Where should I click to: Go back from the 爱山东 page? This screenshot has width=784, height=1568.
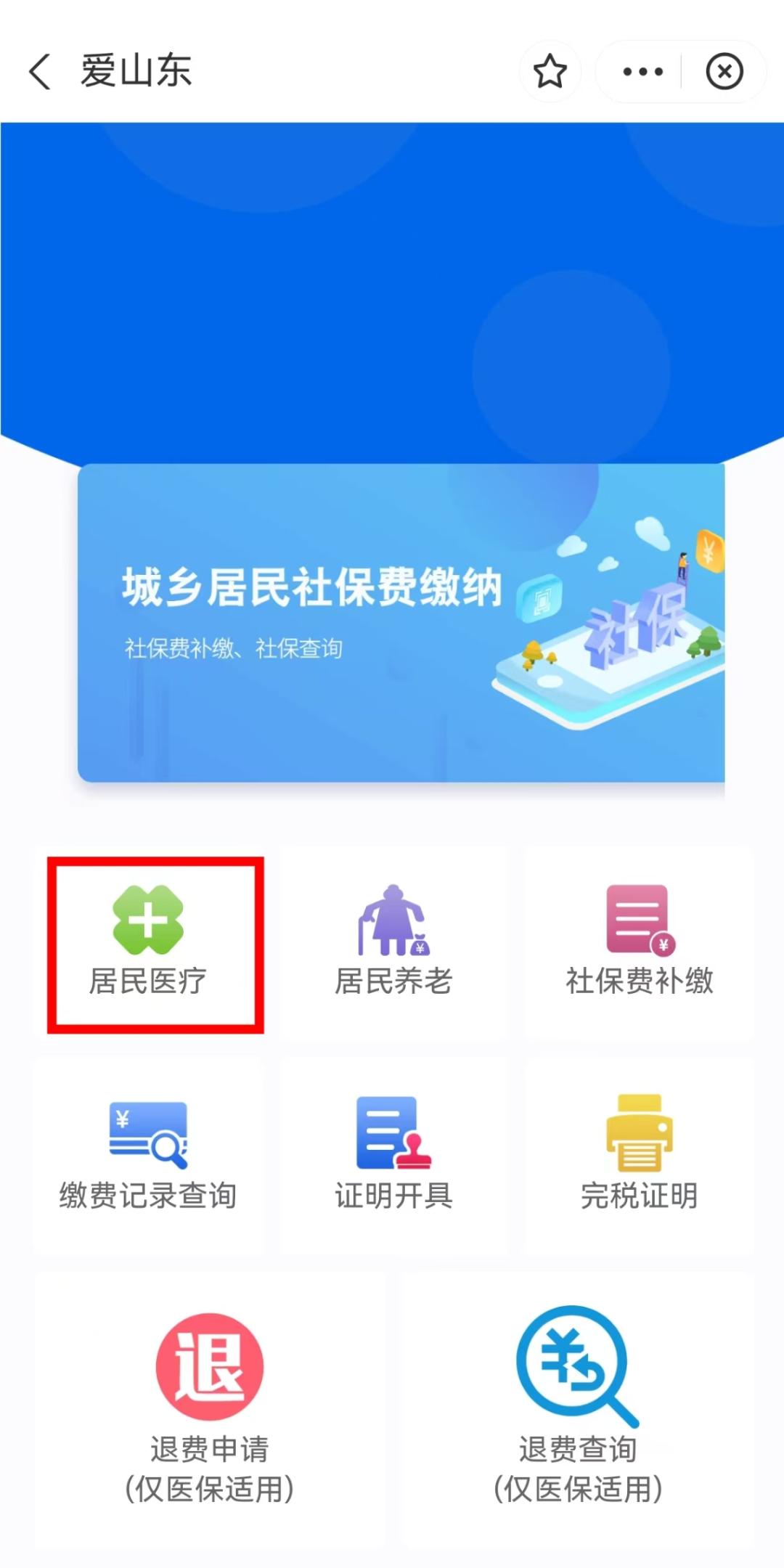pos(41,72)
